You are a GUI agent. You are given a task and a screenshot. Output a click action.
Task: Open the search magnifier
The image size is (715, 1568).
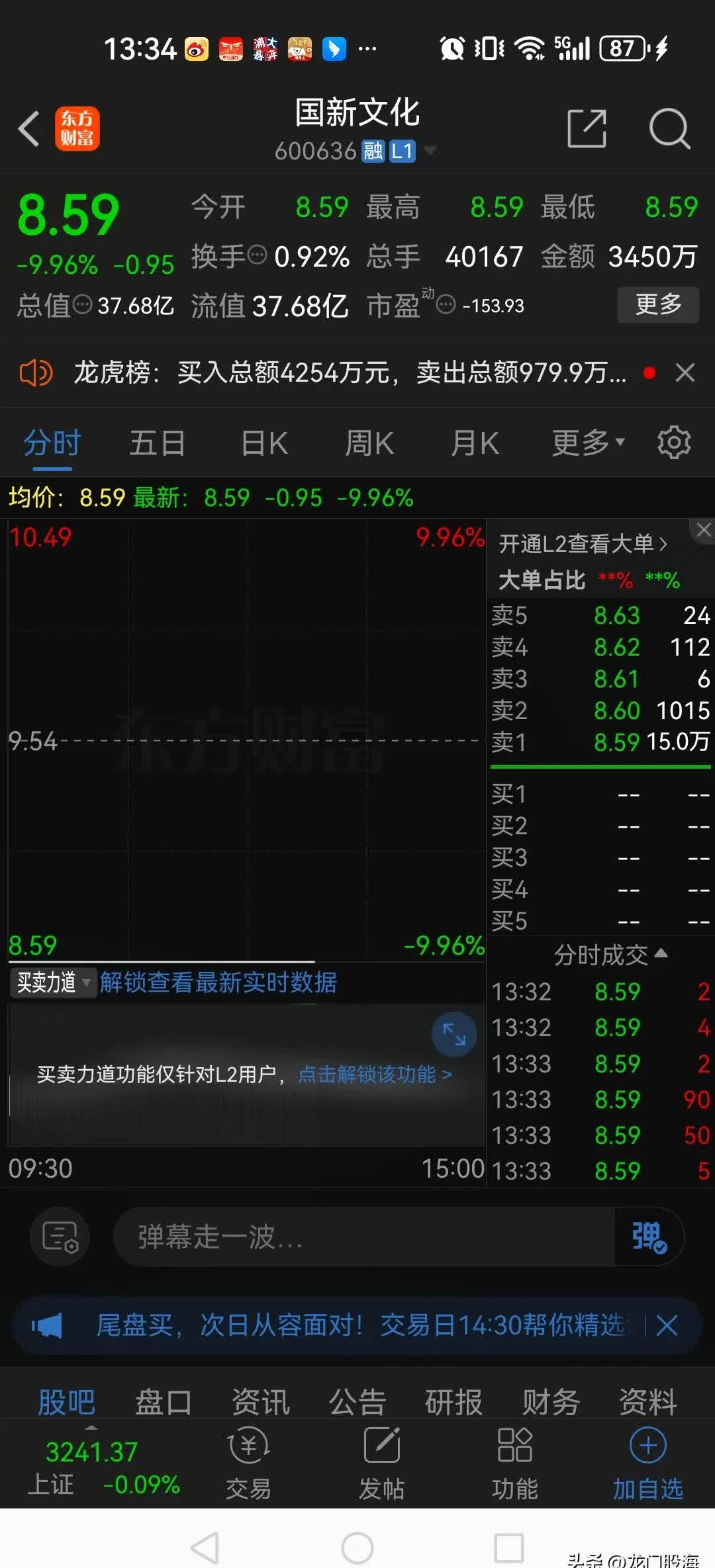coord(669,128)
